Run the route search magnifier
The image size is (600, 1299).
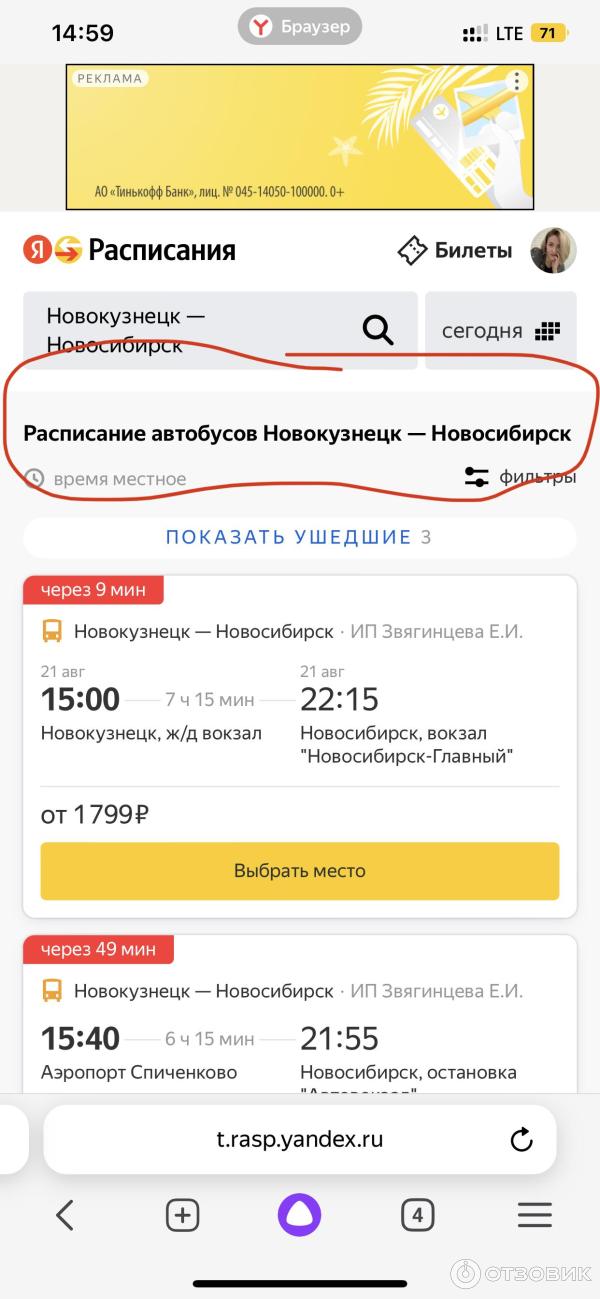[378, 330]
